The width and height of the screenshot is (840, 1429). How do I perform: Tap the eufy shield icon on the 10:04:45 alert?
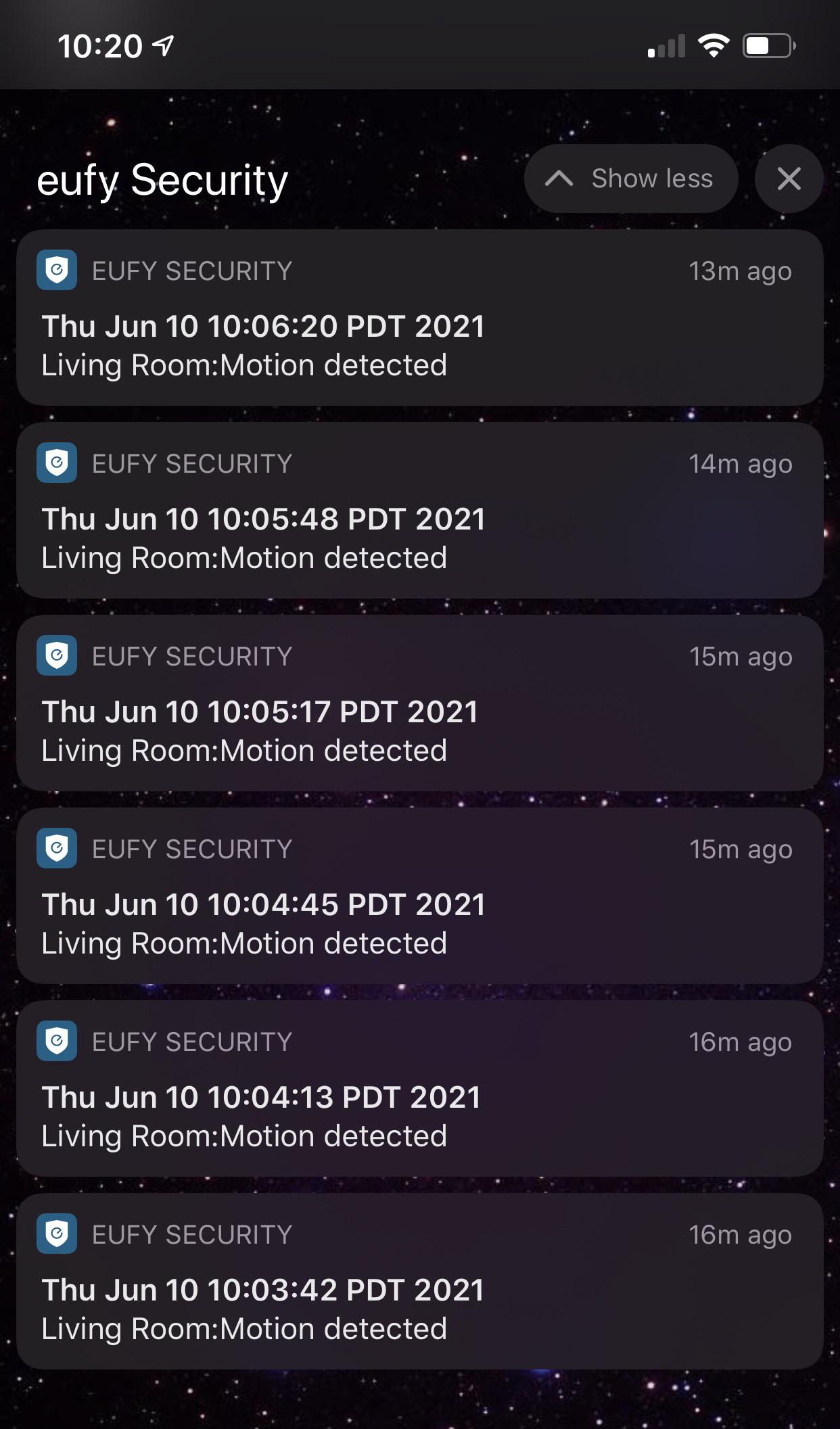click(57, 849)
